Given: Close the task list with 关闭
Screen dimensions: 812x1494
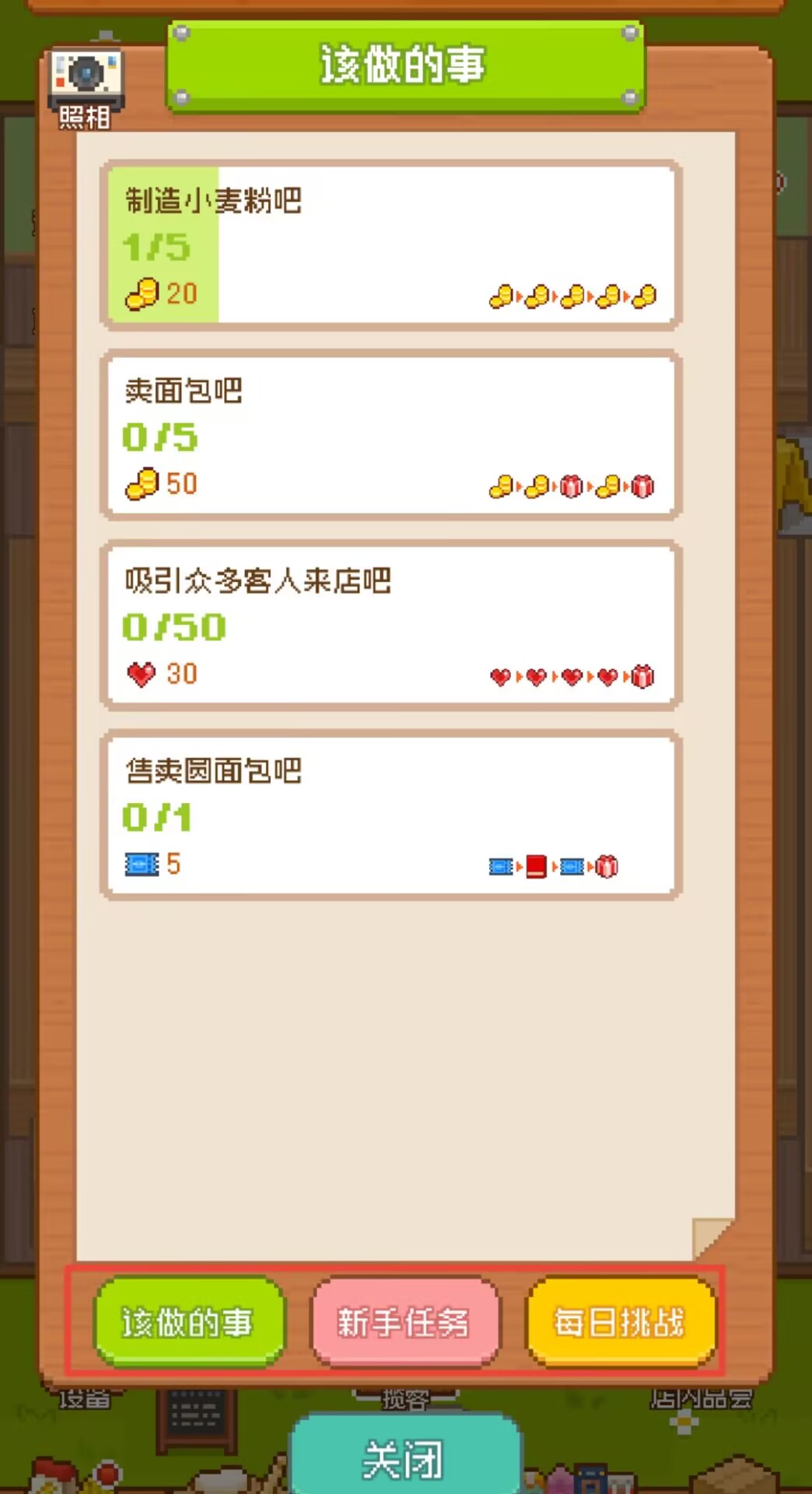Looking at the screenshot, I should pos(404,1458).
